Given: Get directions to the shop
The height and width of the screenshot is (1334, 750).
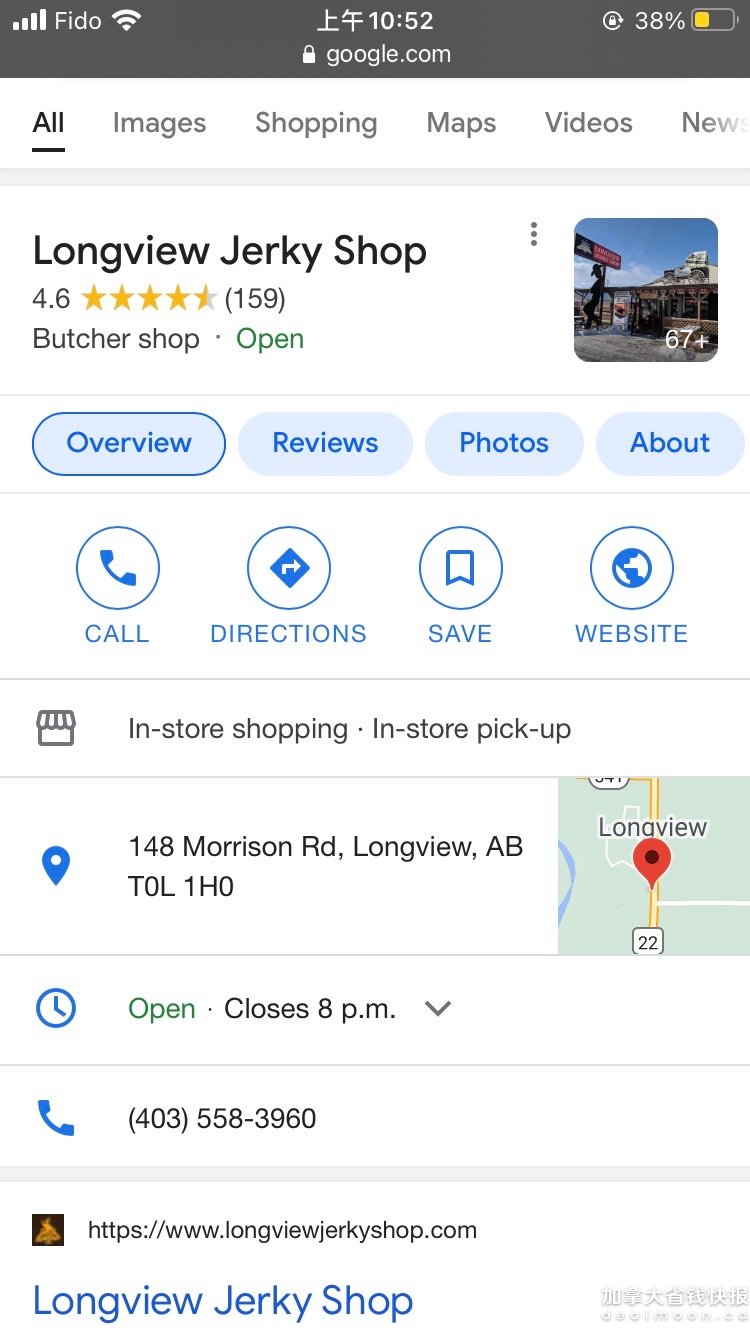Looking at the screenshot, I should pos(288,586).
